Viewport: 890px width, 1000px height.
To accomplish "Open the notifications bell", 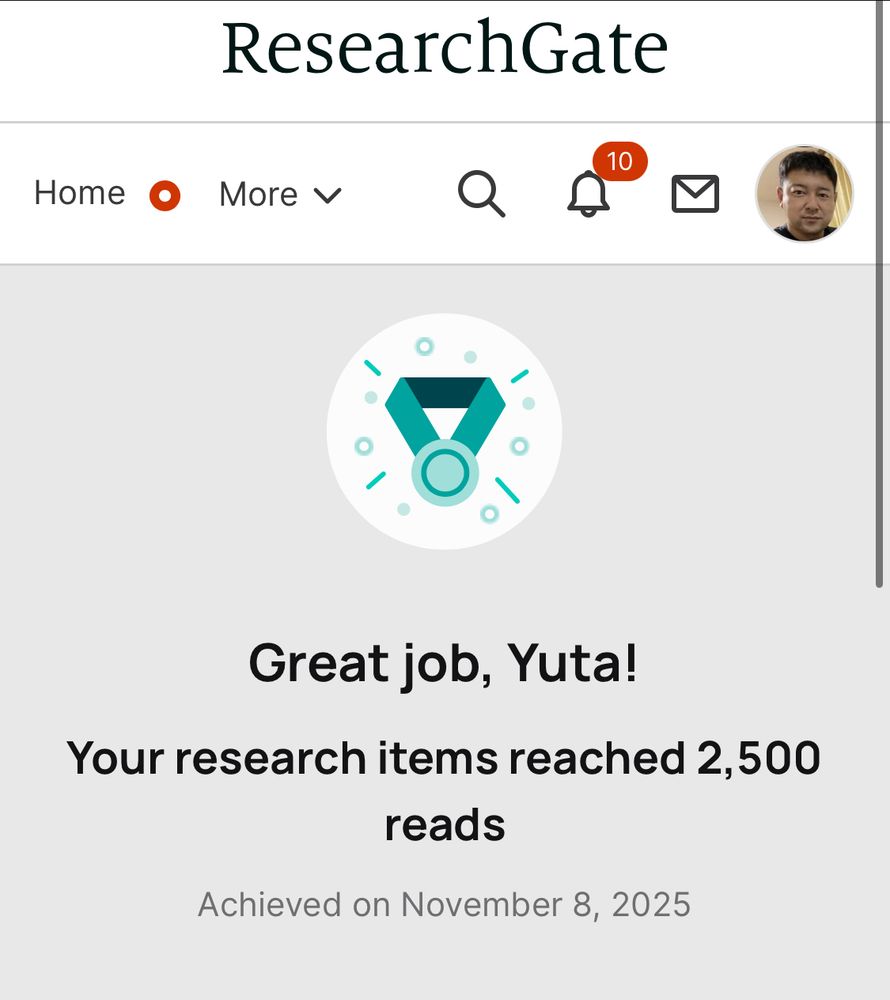I will click(589, 193).
